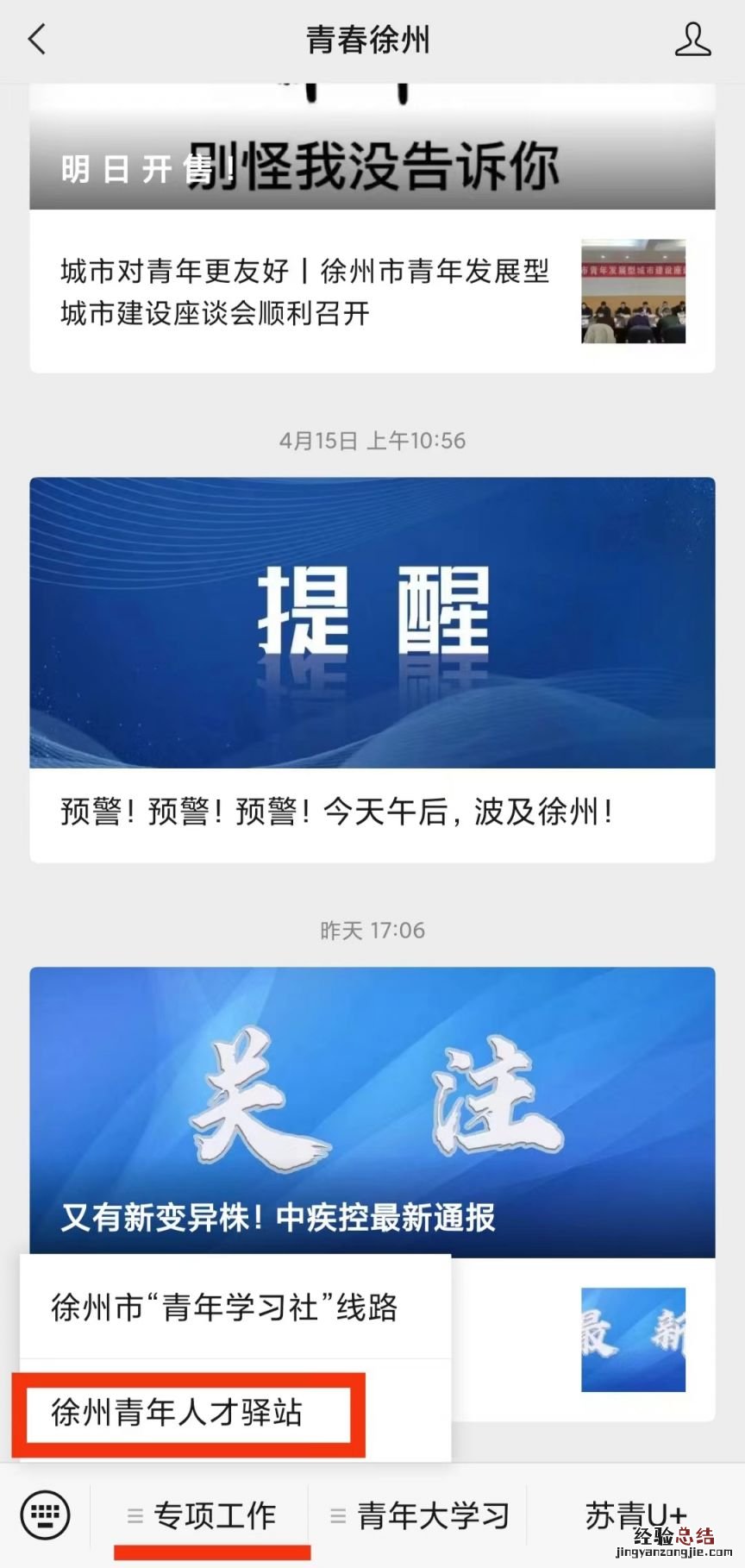Screen dimensions: 745x1568
Task: Open the 明日开售 headline banner article
Action: click(372, 147)
